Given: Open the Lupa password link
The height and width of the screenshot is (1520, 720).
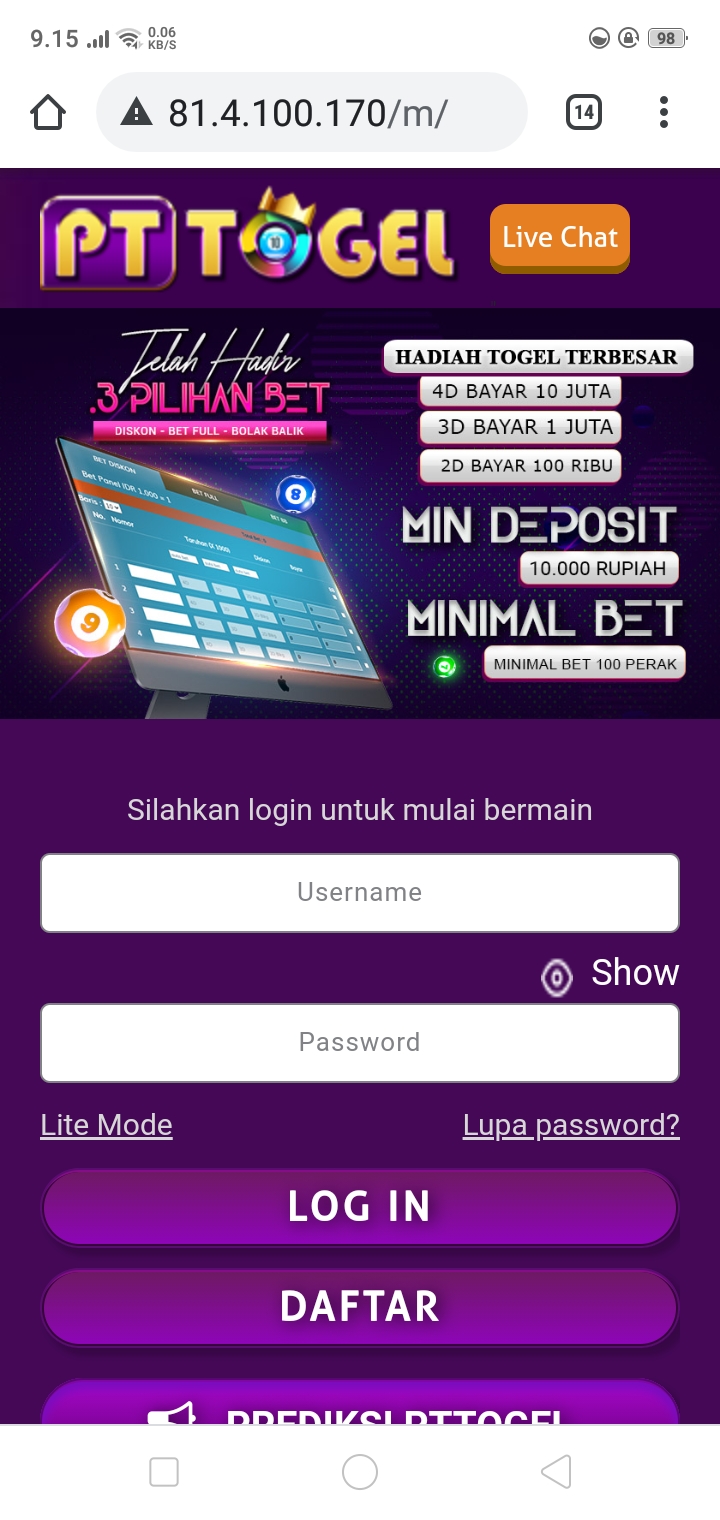Looking at the screenshot, I should (x=571, y=1125).
